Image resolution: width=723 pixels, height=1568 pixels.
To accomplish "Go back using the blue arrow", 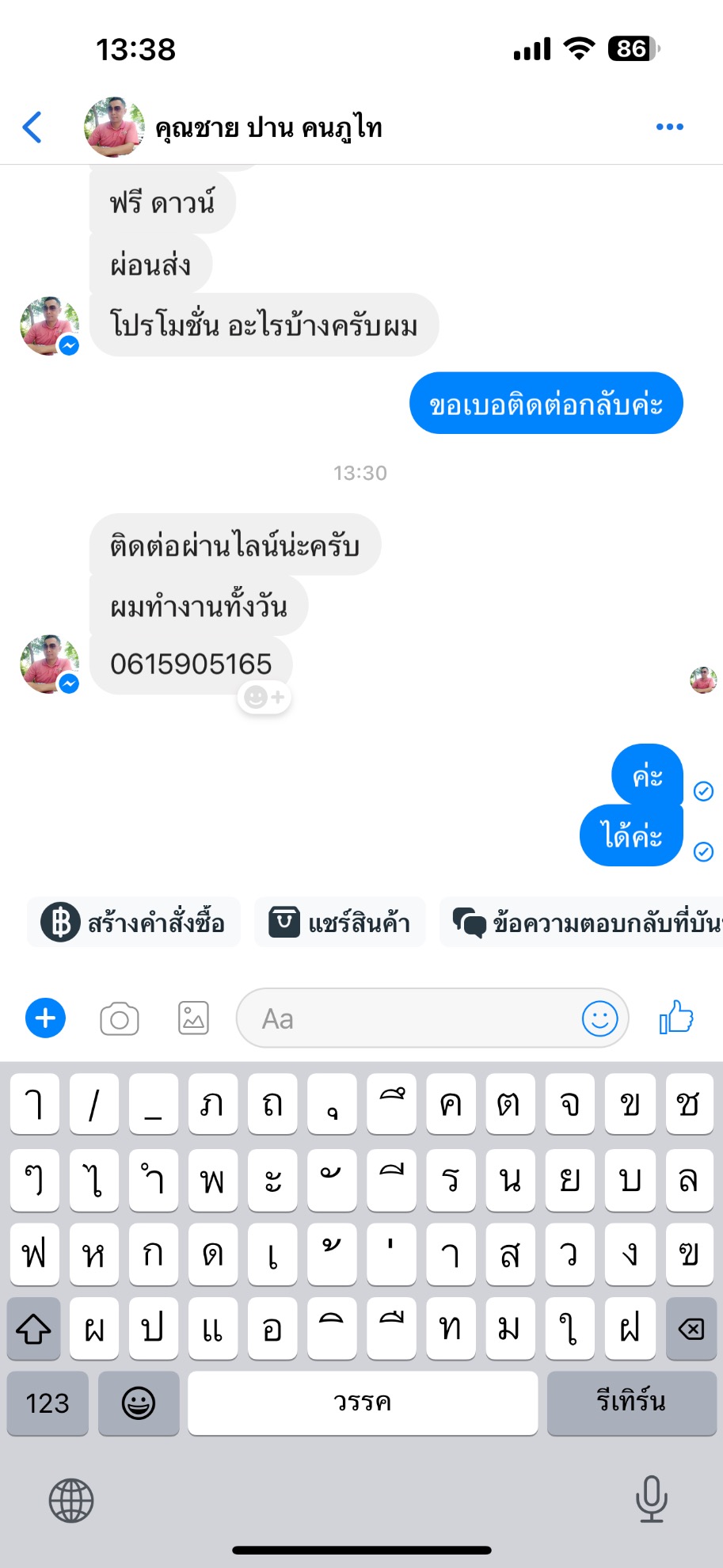I will pos(32,127).
